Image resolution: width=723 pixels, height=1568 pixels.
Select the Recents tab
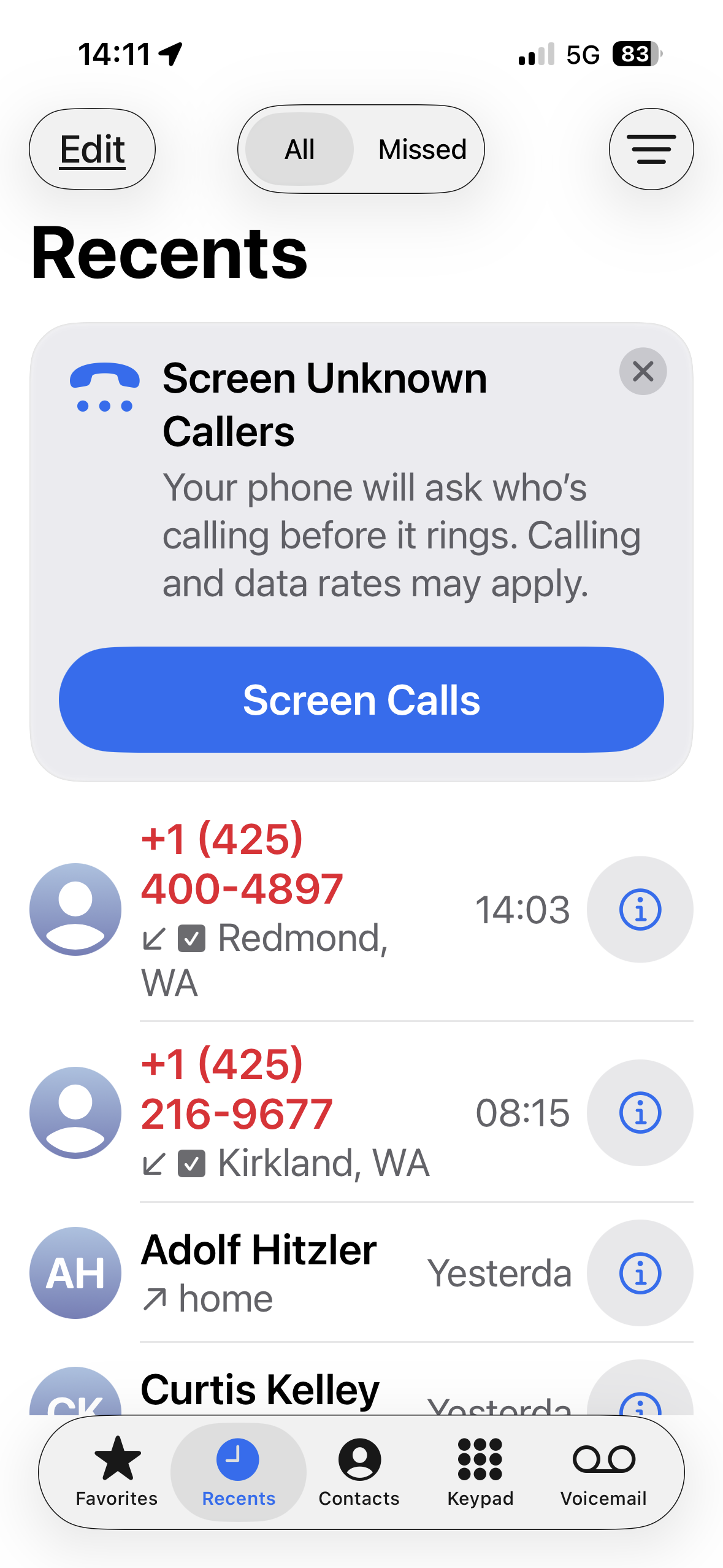pyautogui.click(x=239, y=1471)
